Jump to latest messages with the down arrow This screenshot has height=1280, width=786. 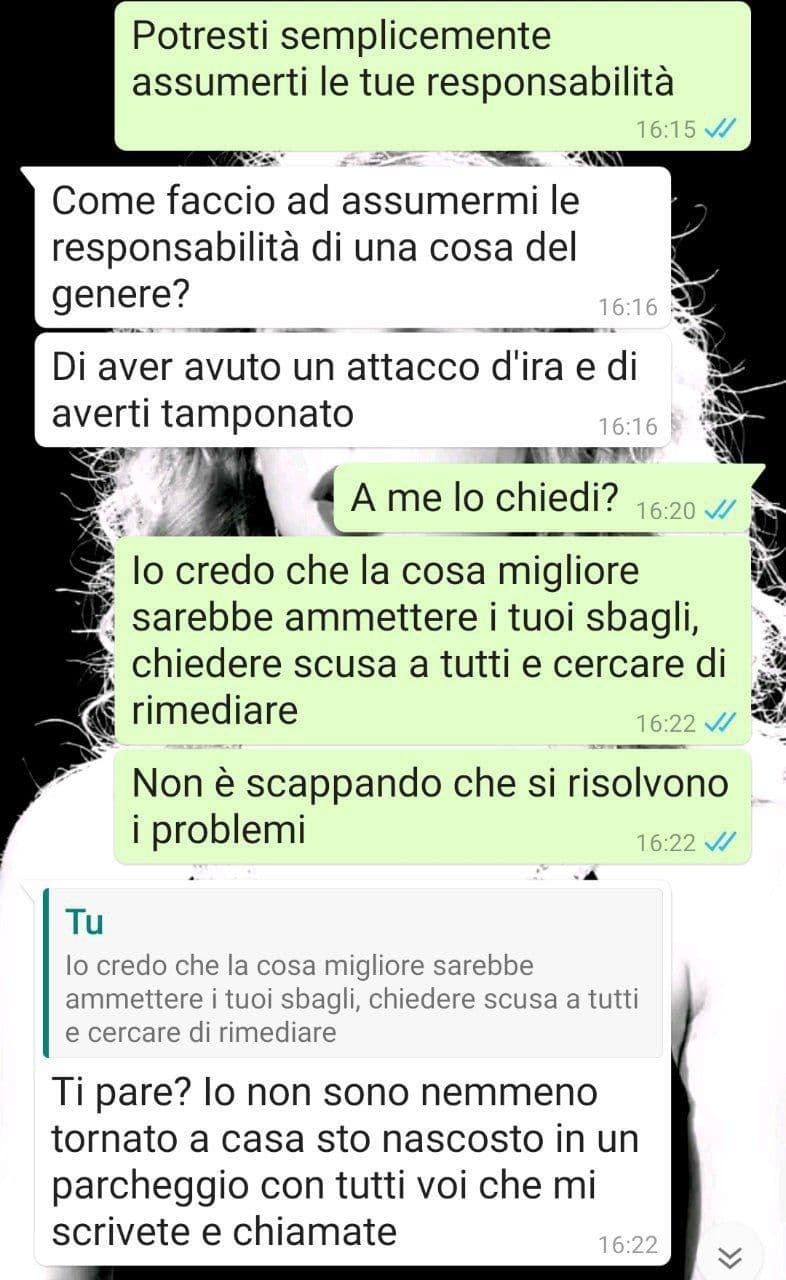click(x=732, y=1256)
